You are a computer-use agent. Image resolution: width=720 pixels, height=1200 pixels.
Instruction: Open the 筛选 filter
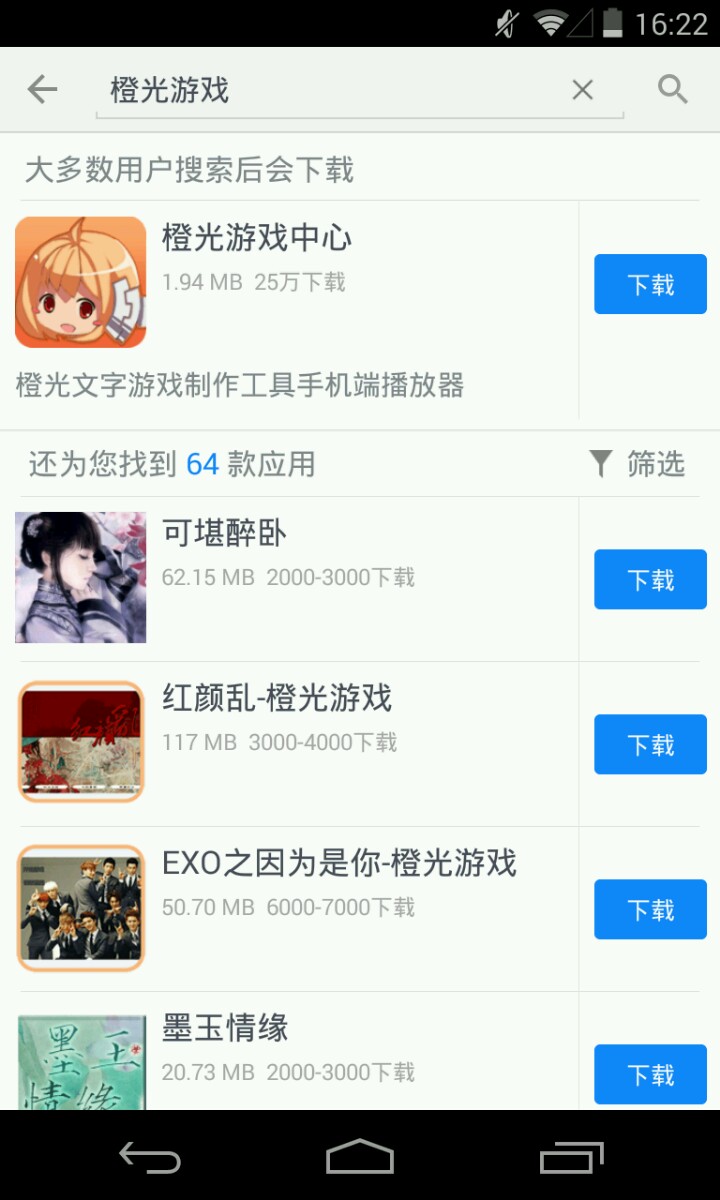coord(638,464)
